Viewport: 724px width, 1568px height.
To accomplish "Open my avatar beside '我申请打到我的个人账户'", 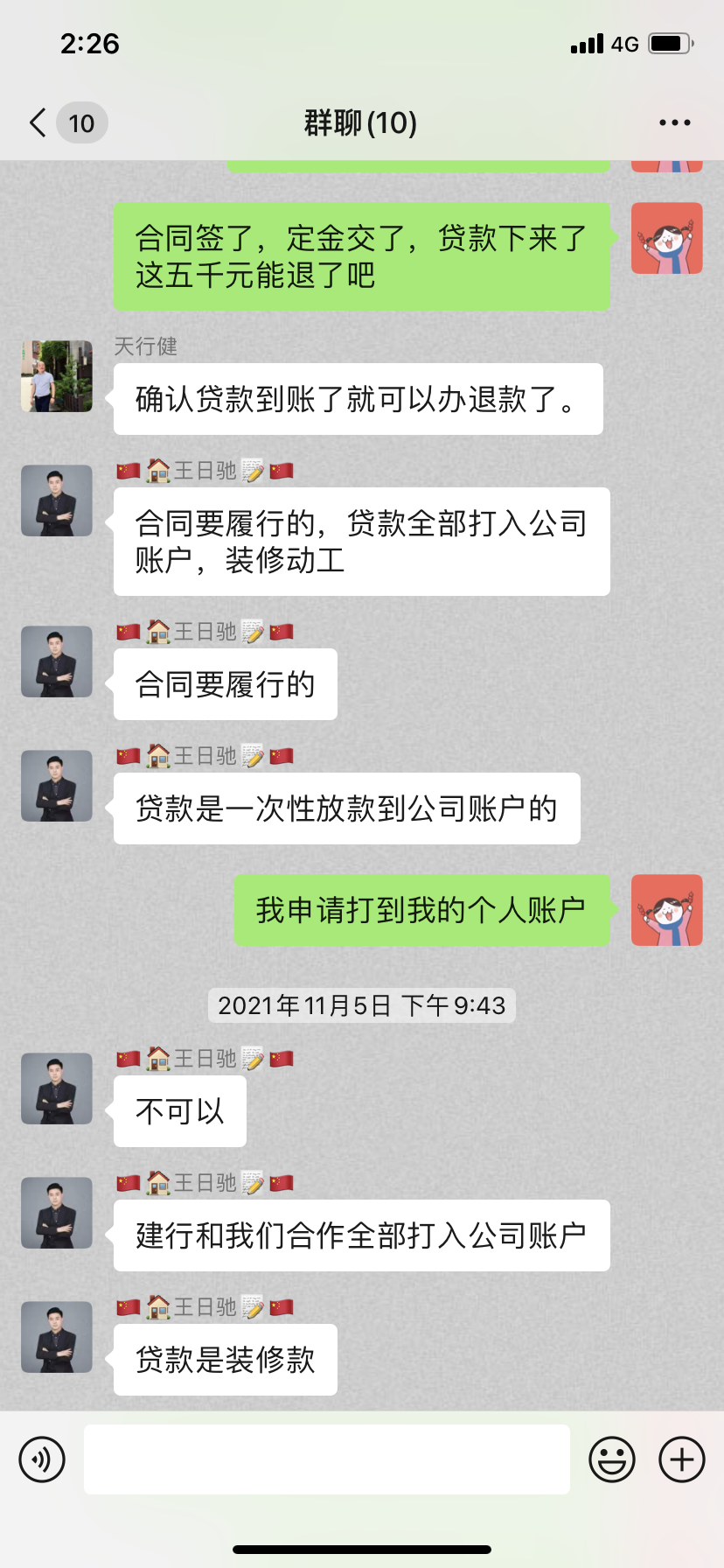I will pyautogui.click(x=666, y=910).
